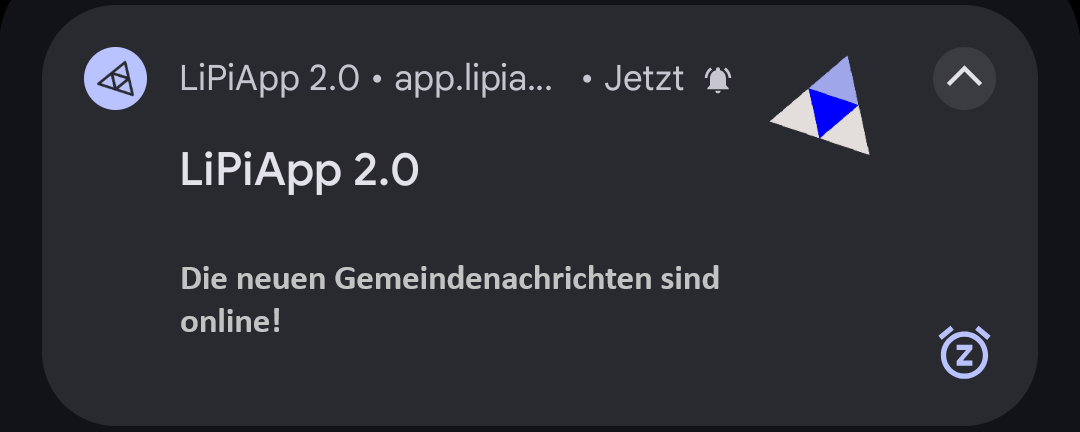Snooze the LiPiApp notification

pyautogui.click(x=964, y=352)
